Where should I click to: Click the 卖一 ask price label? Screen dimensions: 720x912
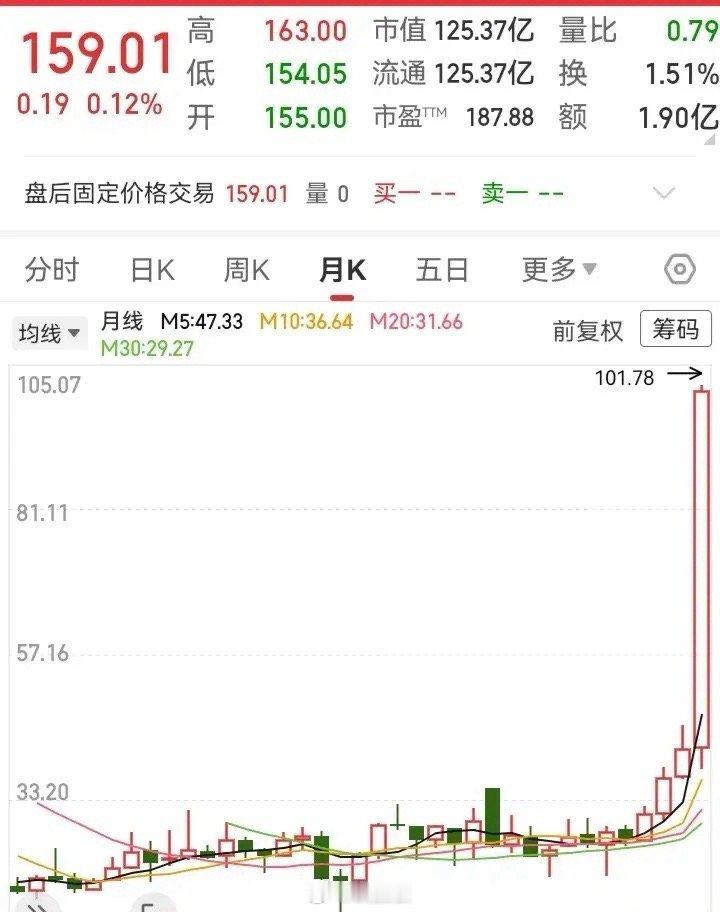500,192
